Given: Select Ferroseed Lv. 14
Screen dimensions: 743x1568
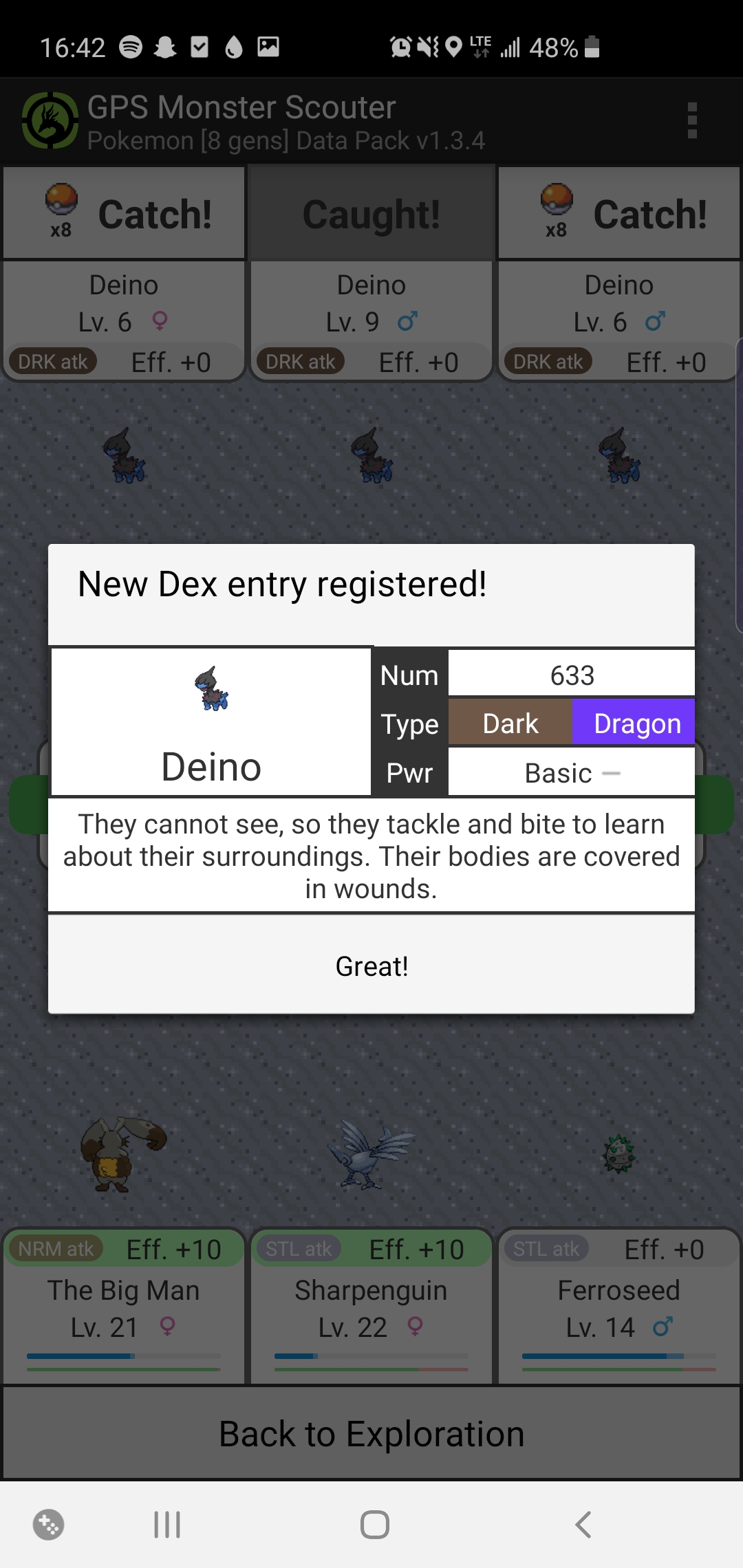Looking at the screenshot, I should coord(619,1307).
